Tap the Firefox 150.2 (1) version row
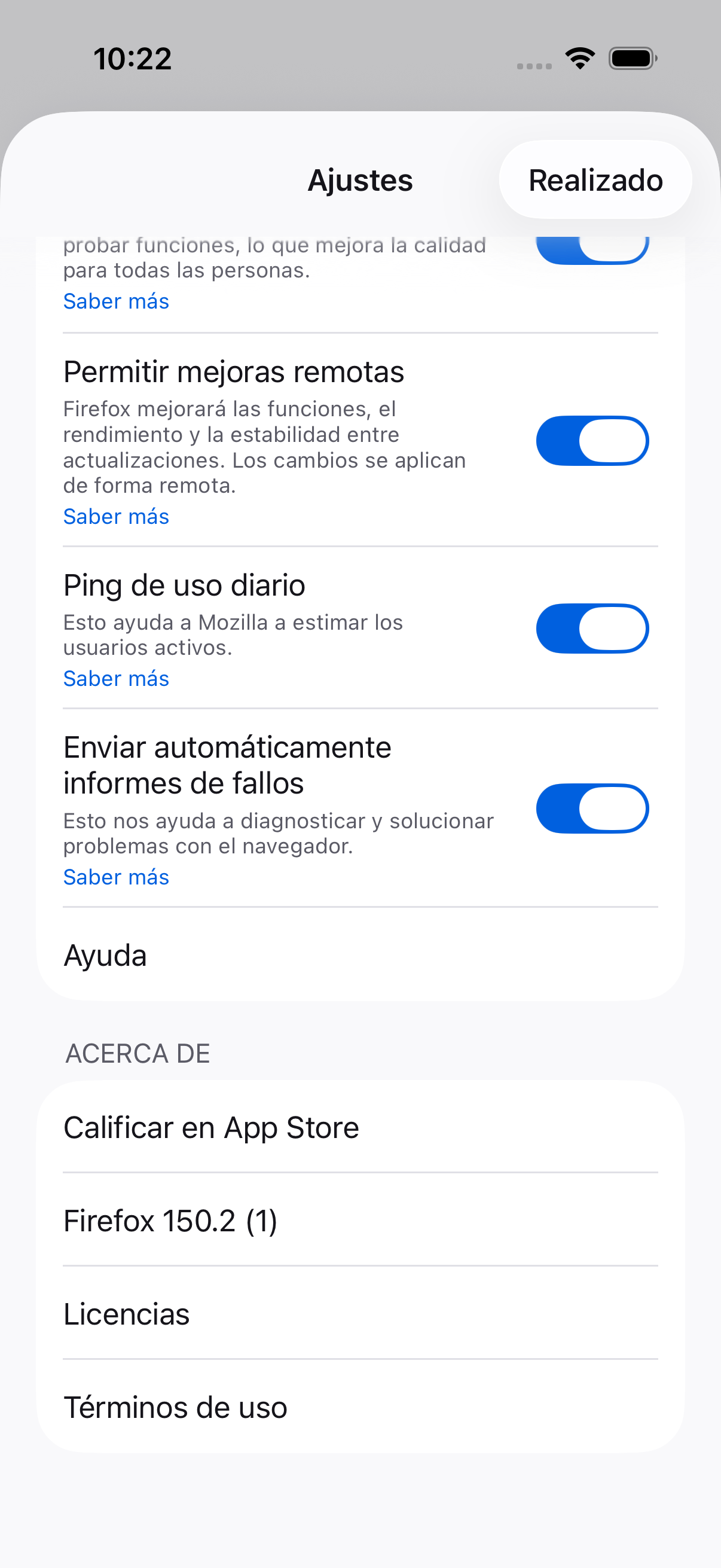 (360, 1221)
